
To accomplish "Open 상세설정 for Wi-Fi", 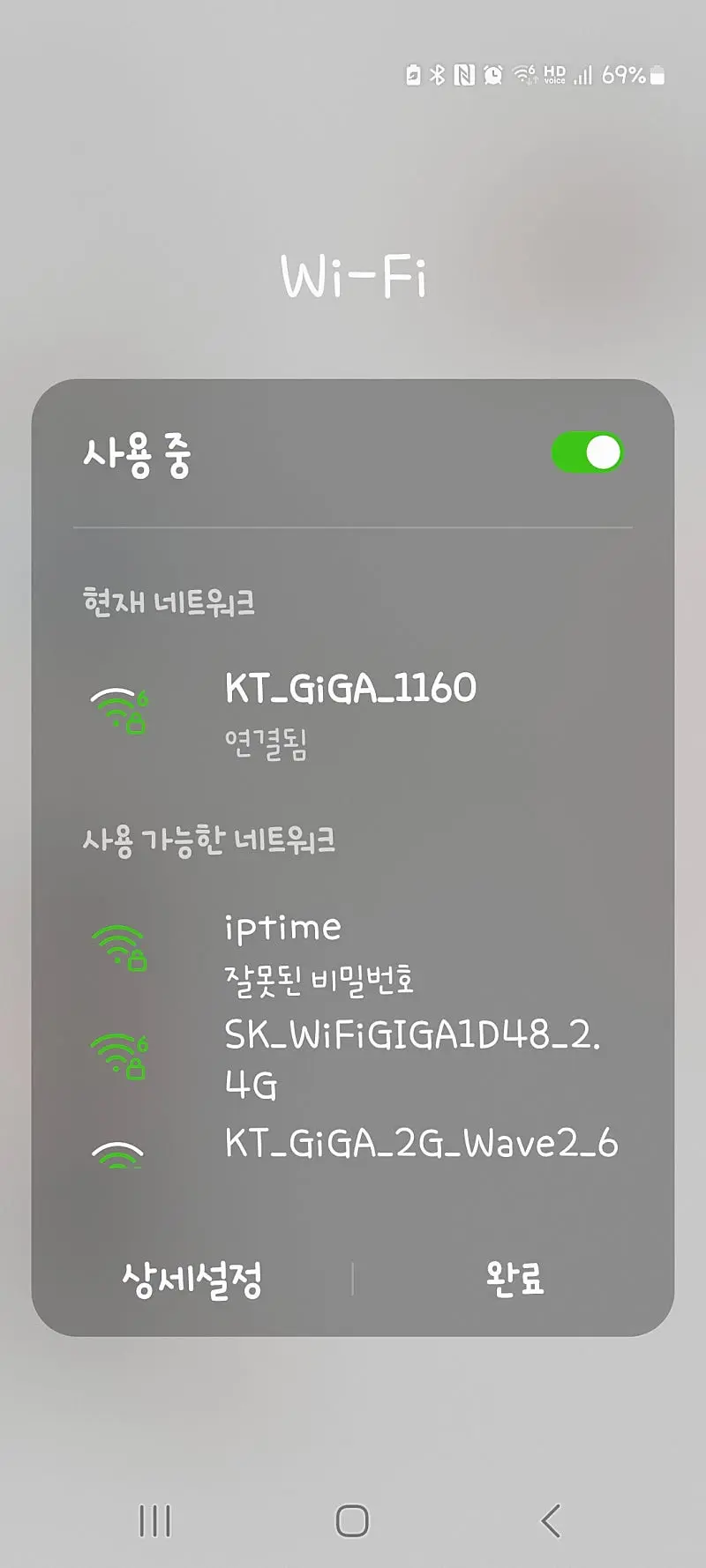I will click(x=192, y=1278).
